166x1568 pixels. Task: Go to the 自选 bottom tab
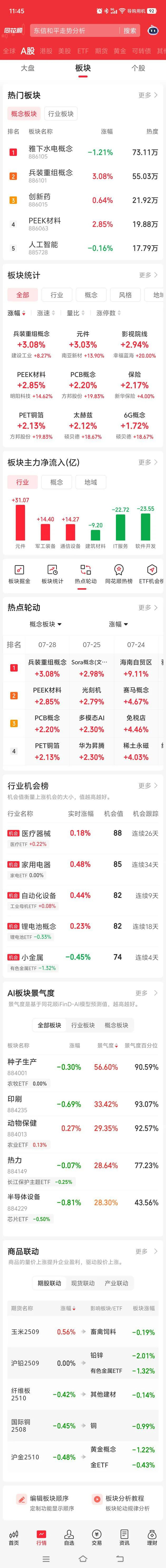69,1550
